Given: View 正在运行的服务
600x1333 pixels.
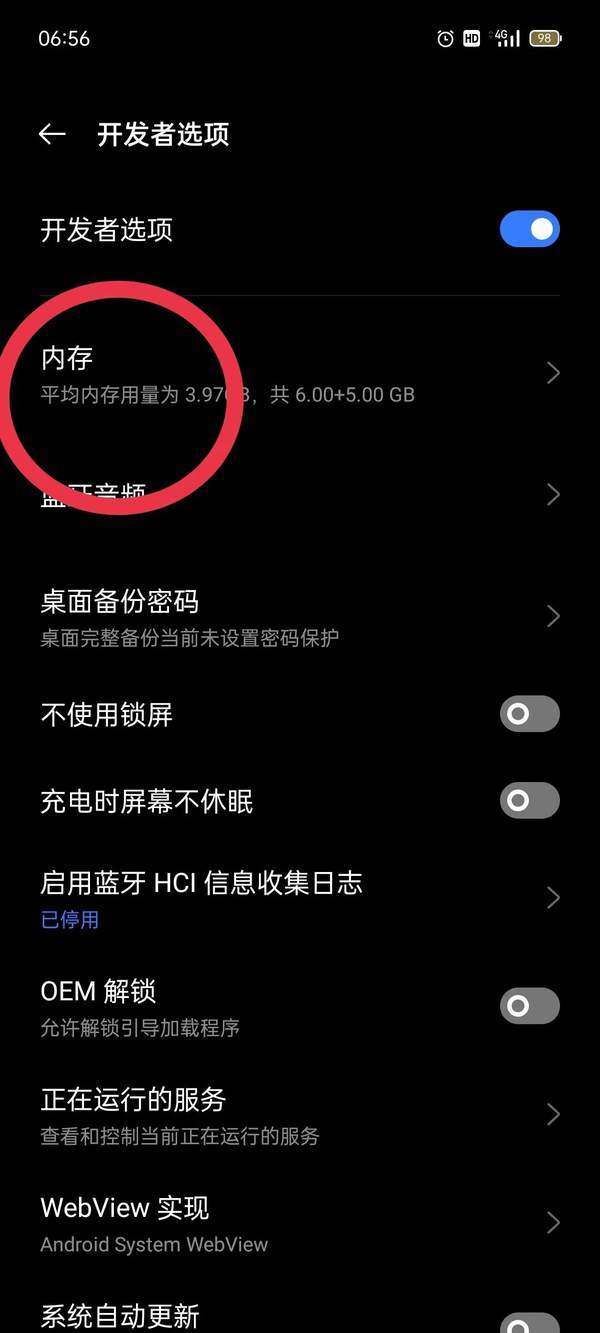Looking at the screenshot, I should coord(300,1115).
